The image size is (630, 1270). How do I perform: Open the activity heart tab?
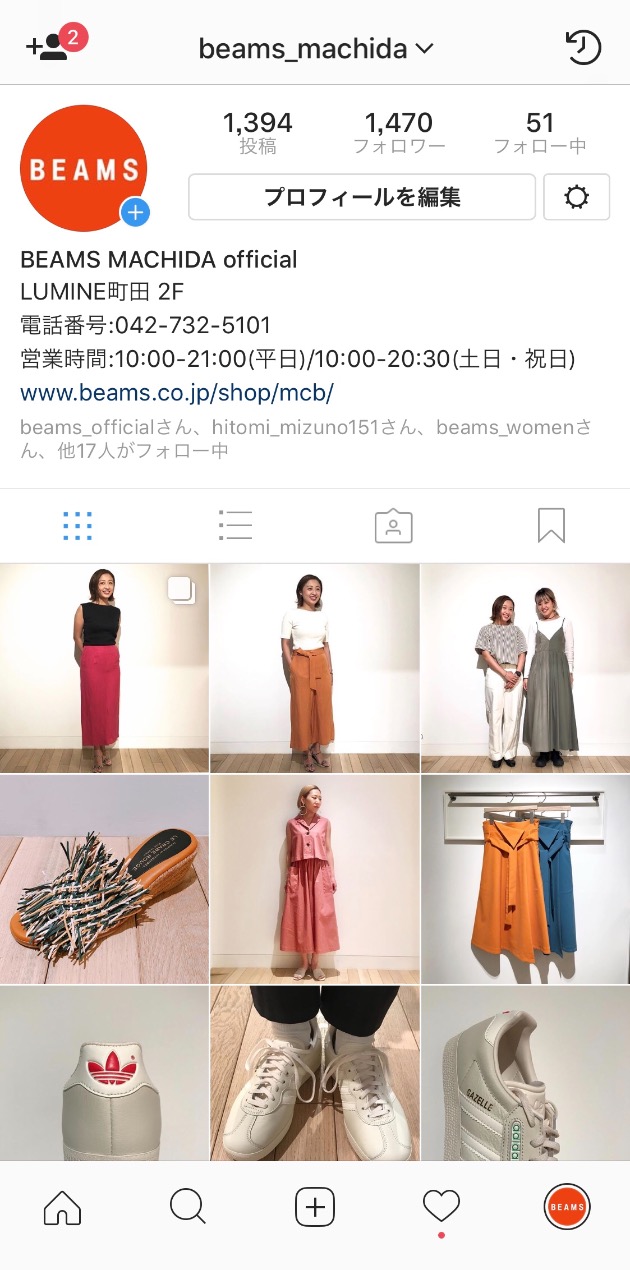[x=441, y=1208]
